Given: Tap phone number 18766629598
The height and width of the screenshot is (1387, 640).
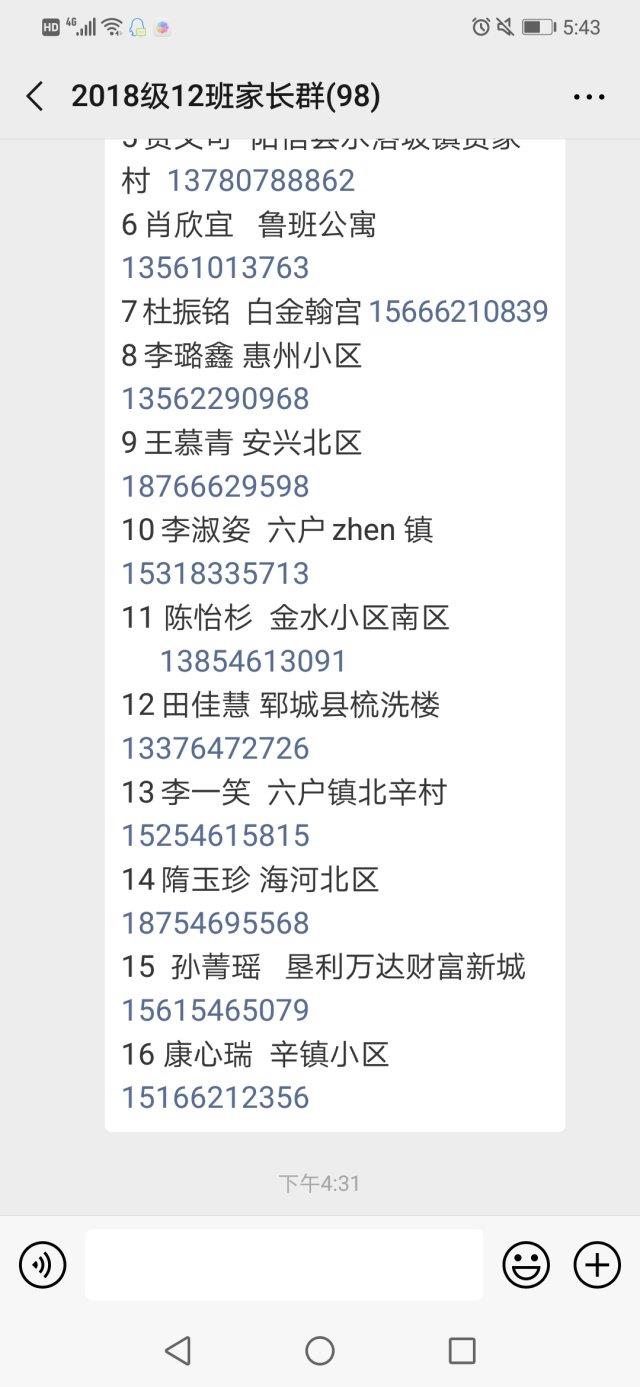Looking at the screenshot, I should coord(216,487).
